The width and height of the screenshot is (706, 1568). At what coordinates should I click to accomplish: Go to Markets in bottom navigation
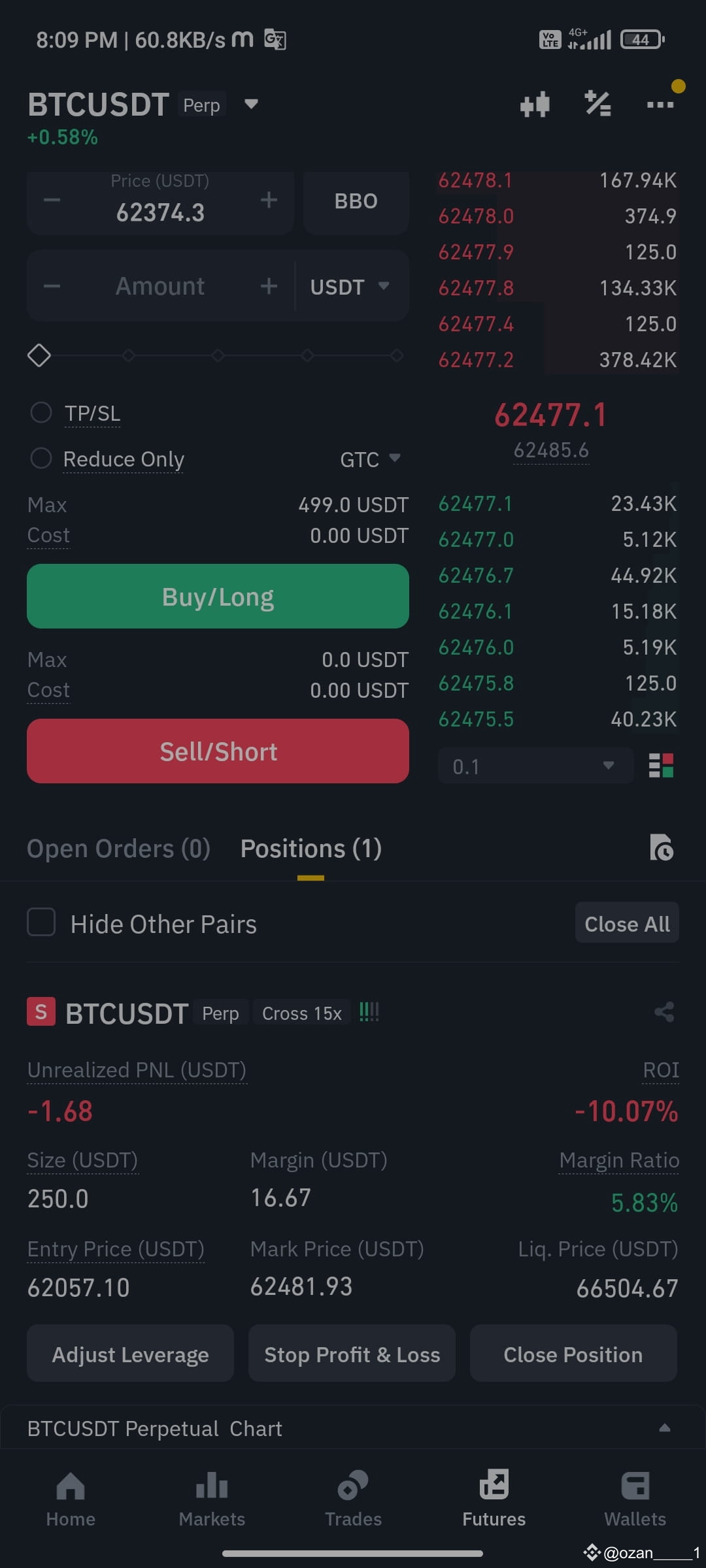(211, 1496)
